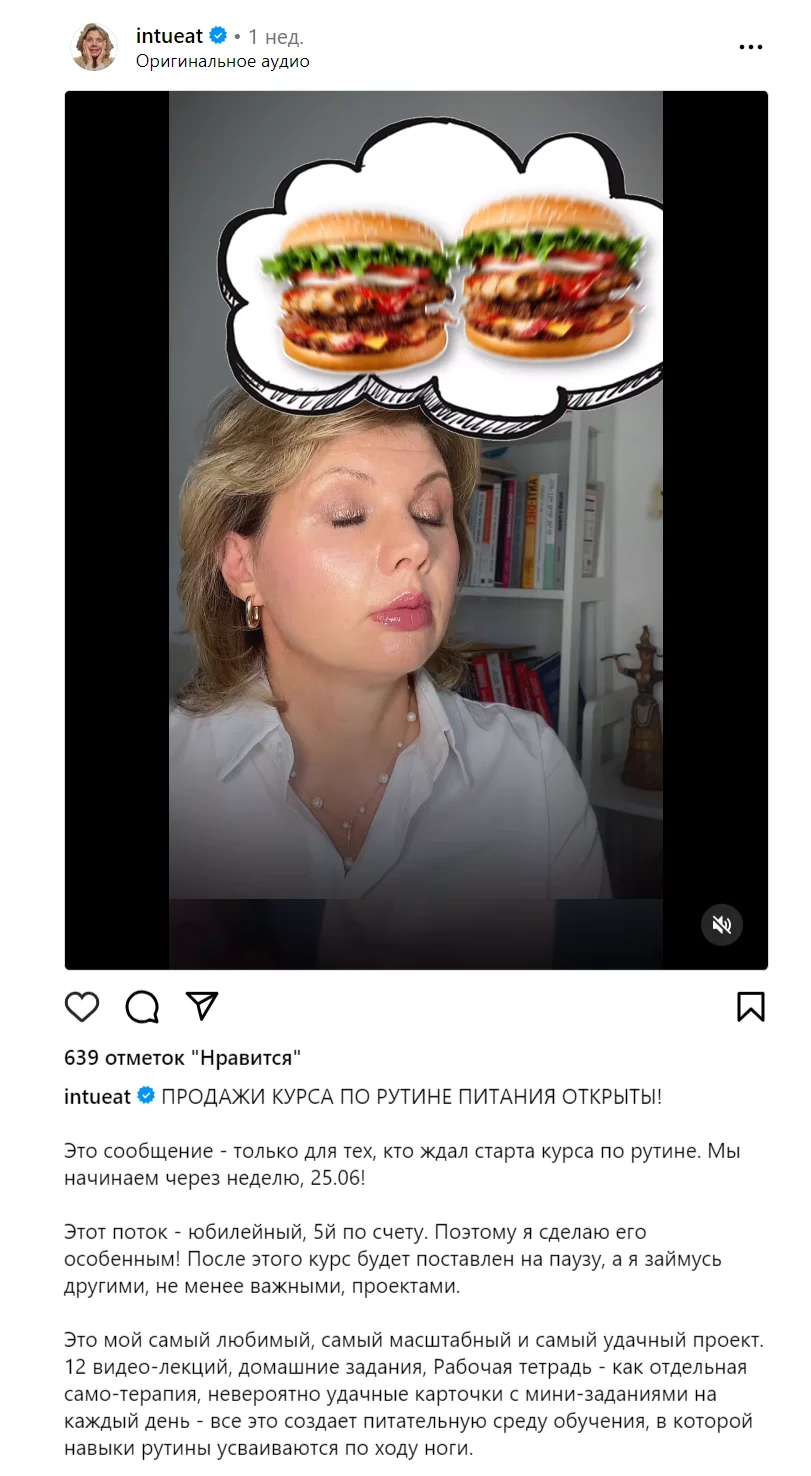Open the Оригинальное аудио audio link
Image resolution: width=811 pixels, height=1476 pixels.
point(222,61)
